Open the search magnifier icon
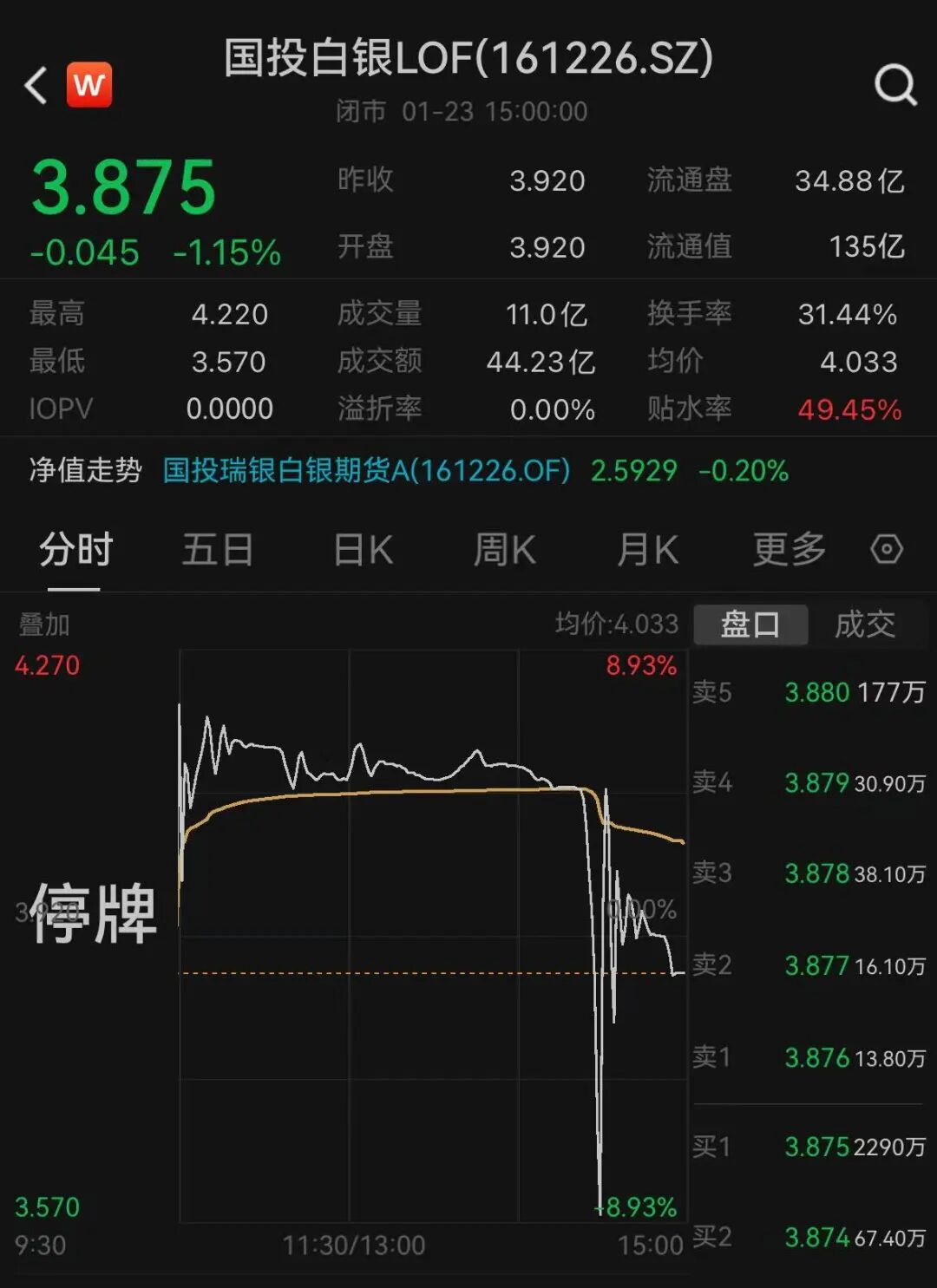Image resolution: width=937 pixels, height=1288 pixels. click(x=894, y=86)
